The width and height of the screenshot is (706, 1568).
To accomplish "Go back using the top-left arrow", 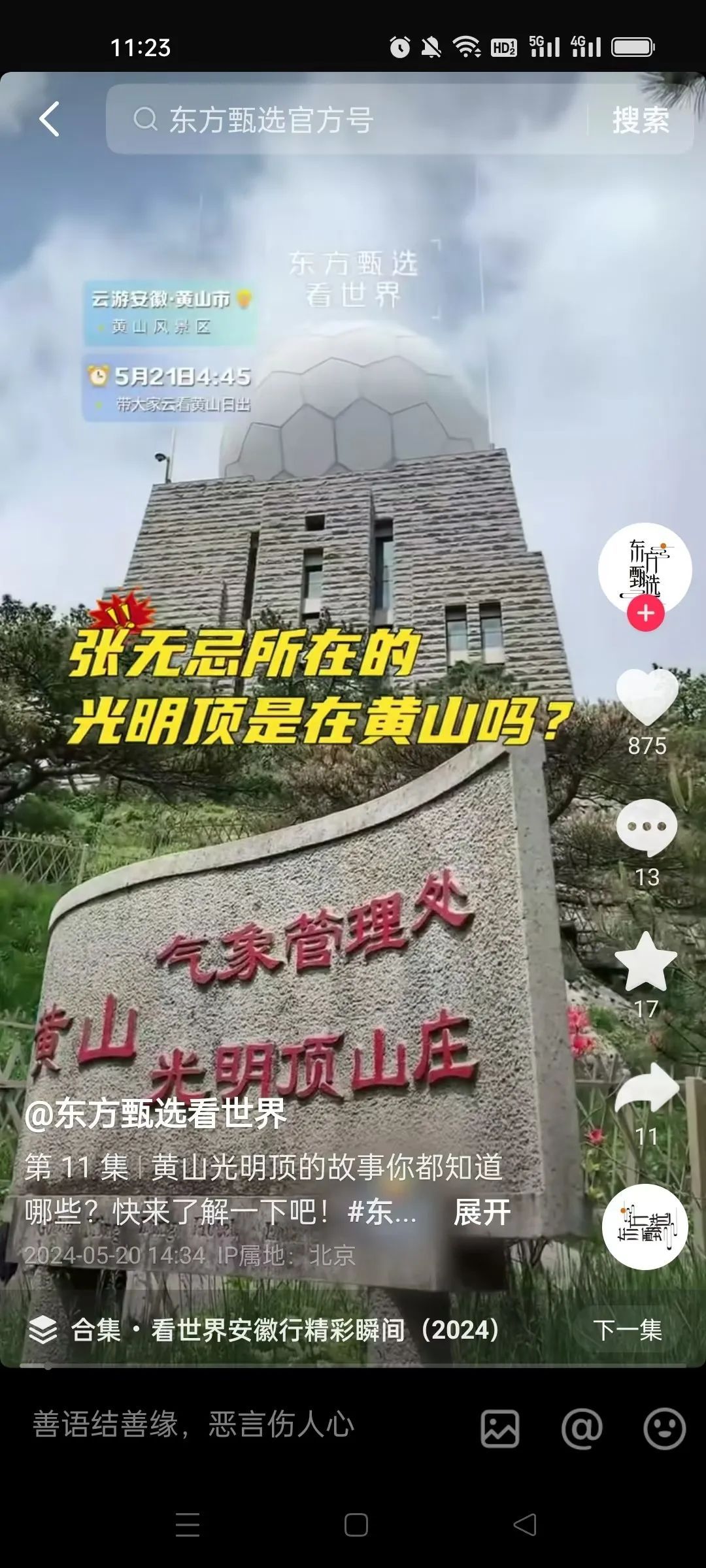I will pyautogui.click(x=50, y=120).
